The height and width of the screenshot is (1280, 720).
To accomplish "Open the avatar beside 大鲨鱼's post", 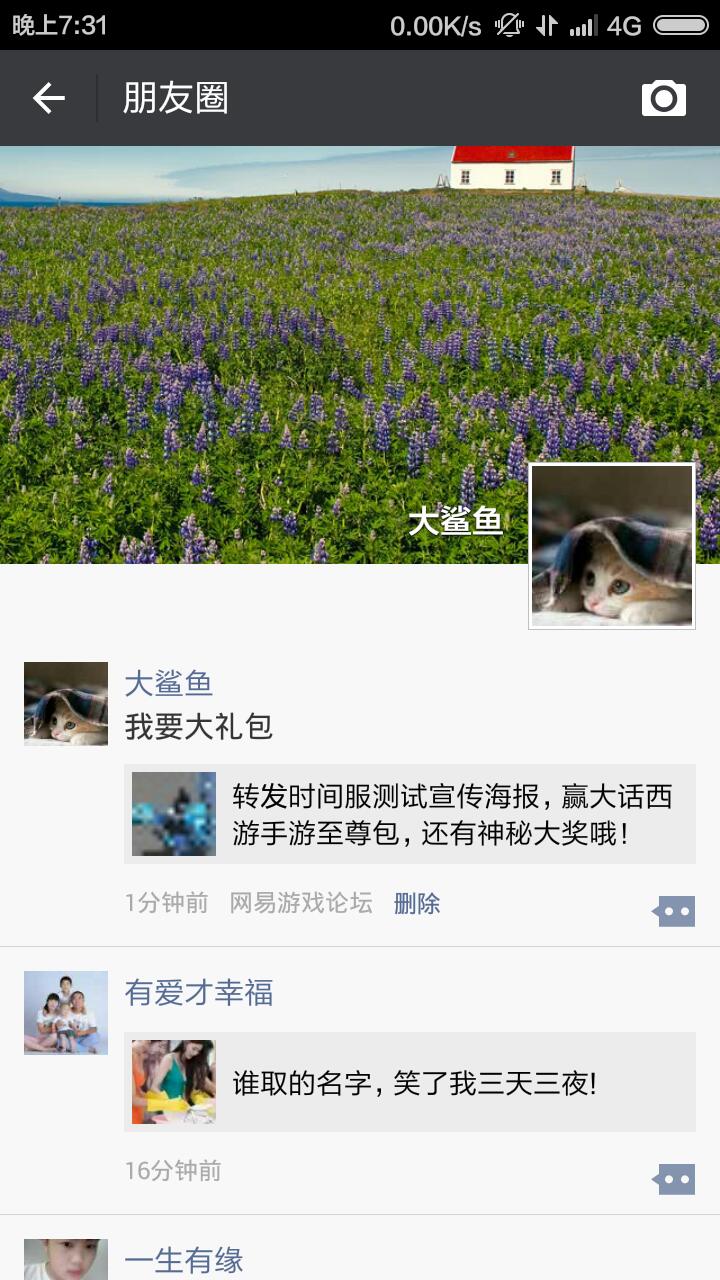I will pos(66,704).
